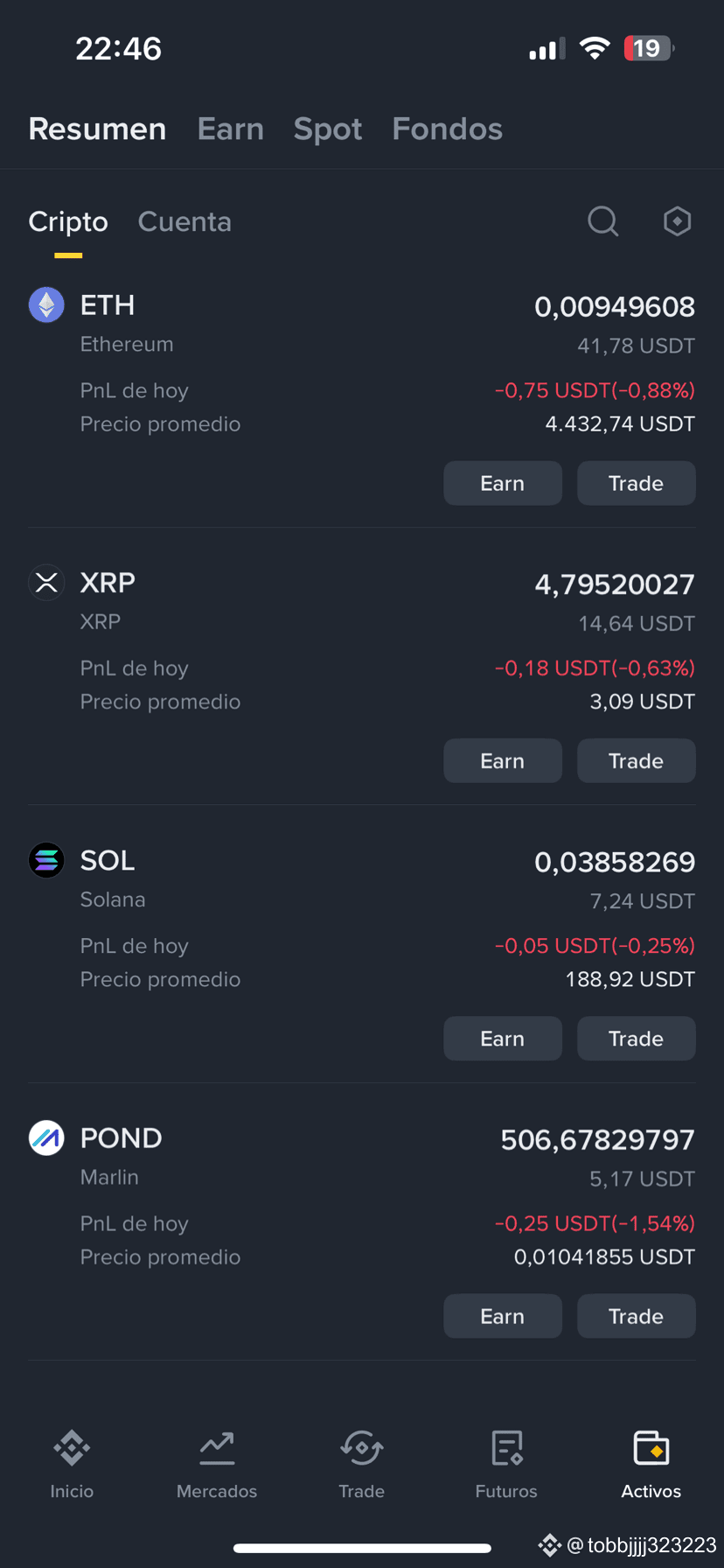Screen dimensions: 724x1568
Task: Open the Fondos tab
Action: 447,129
